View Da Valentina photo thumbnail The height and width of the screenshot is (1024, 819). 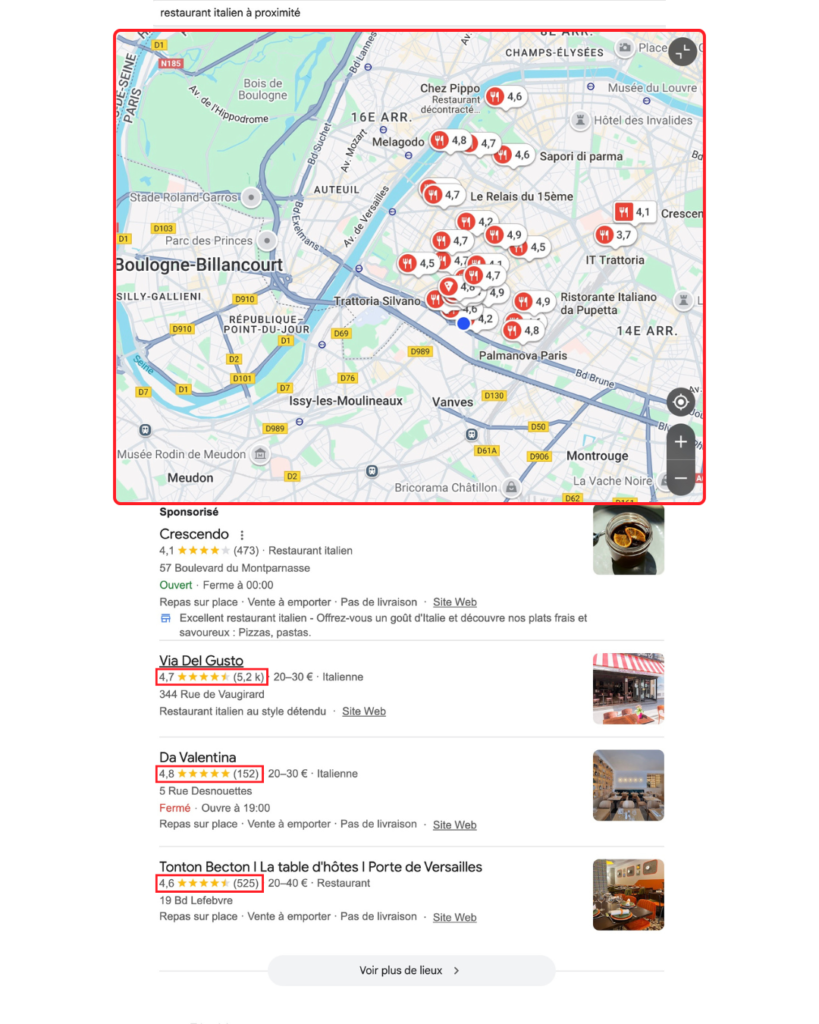(628, 785)
